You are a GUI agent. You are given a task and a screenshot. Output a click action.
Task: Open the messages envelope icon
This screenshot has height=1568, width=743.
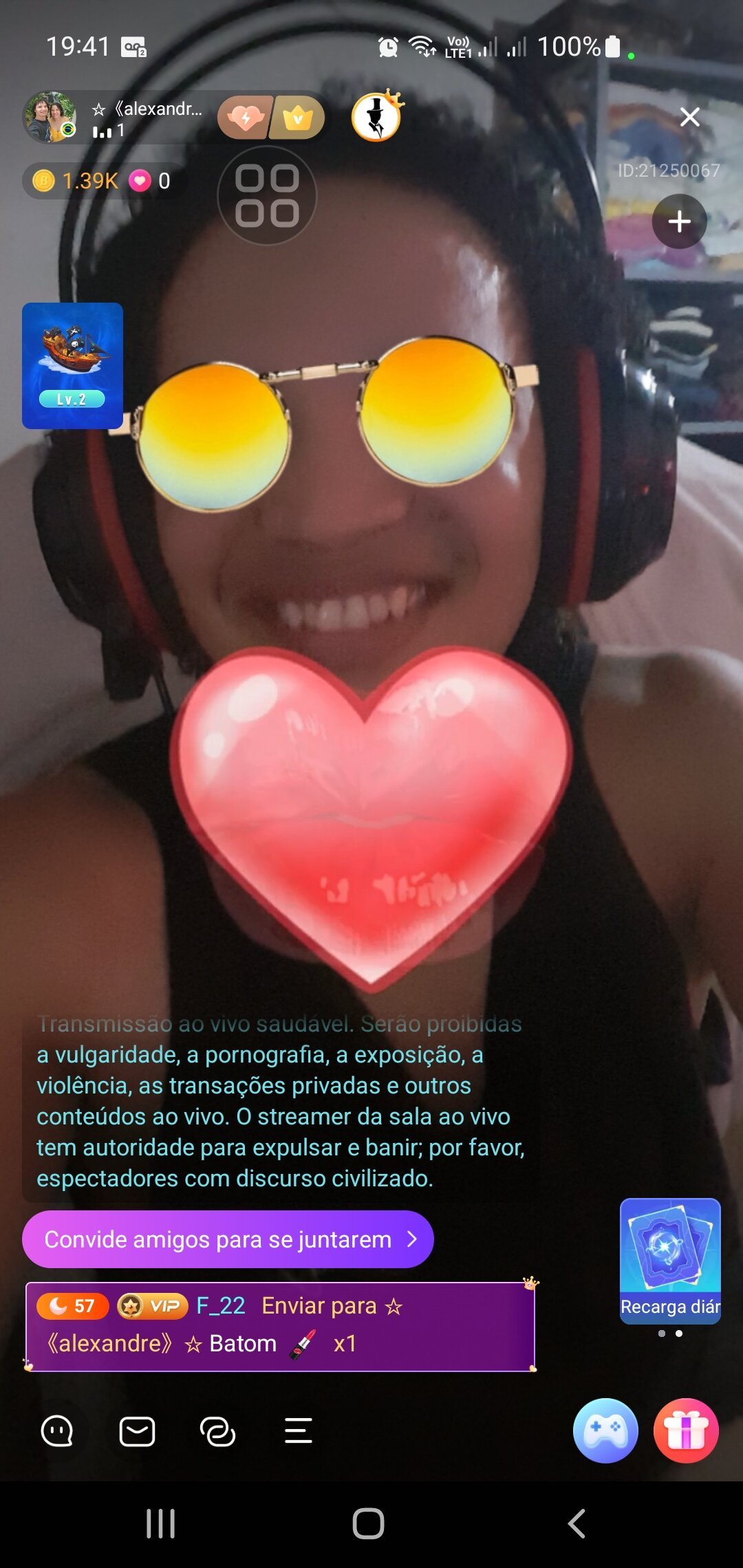(137, 1432)
